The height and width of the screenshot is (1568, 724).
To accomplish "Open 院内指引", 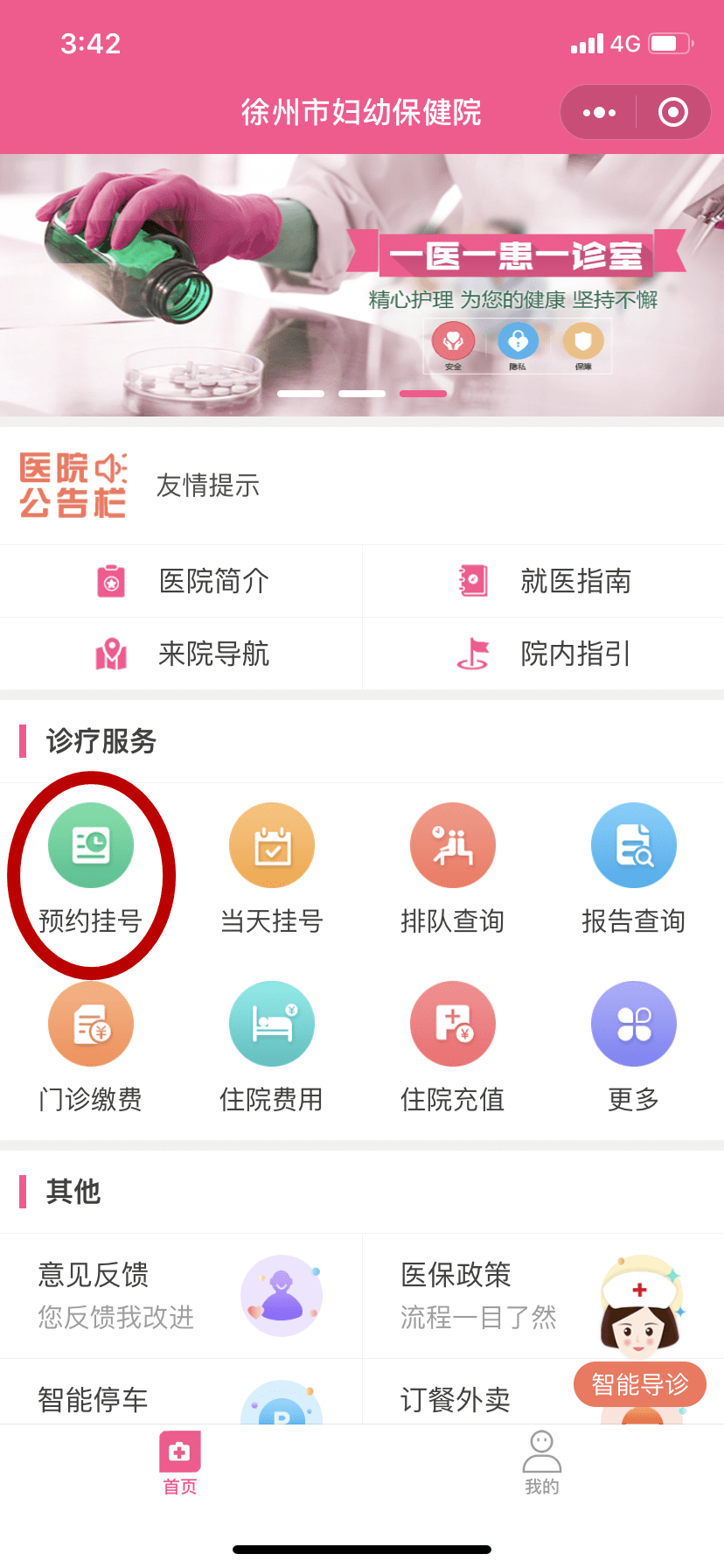I will (x=543, y=654).
